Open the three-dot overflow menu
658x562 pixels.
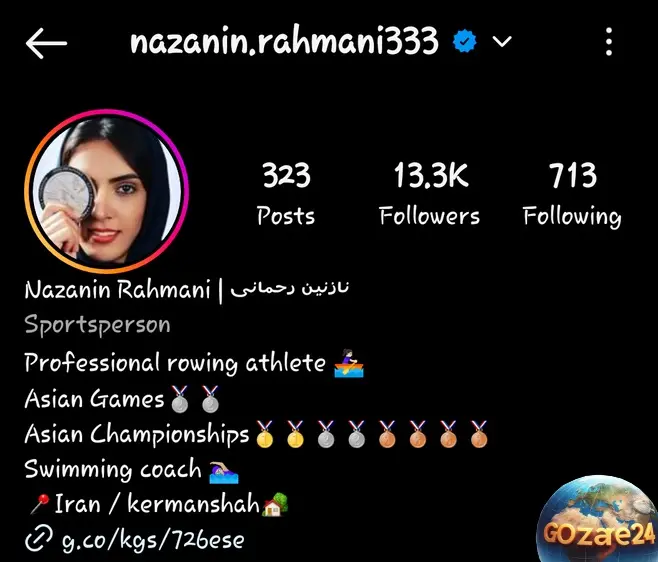pyautogui.click(x=609, y=42)
